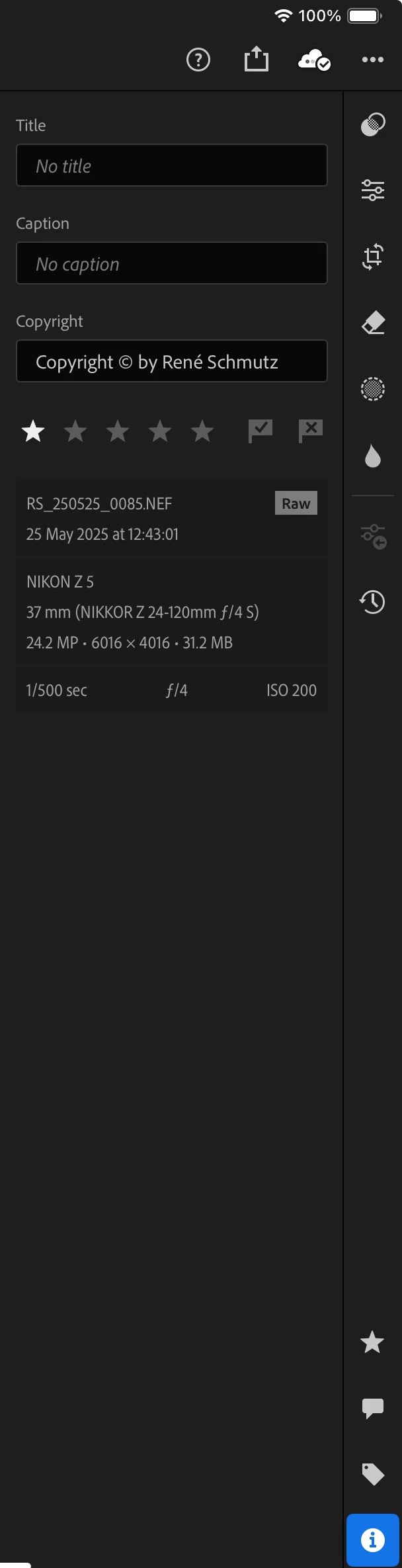This screenshot has width=402, height=1568.
Task: Flag the photo as picked
Action: point(260,431)
